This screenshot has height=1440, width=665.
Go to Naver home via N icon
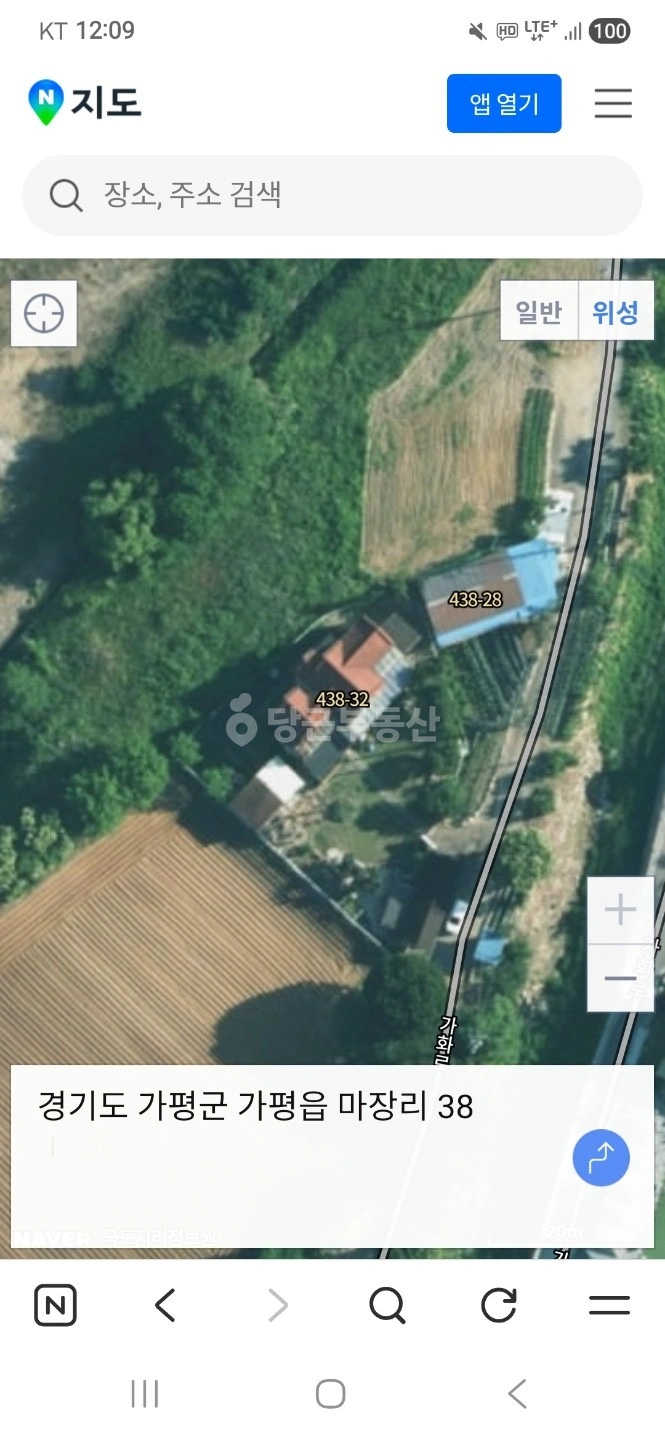click(55, 1305)
